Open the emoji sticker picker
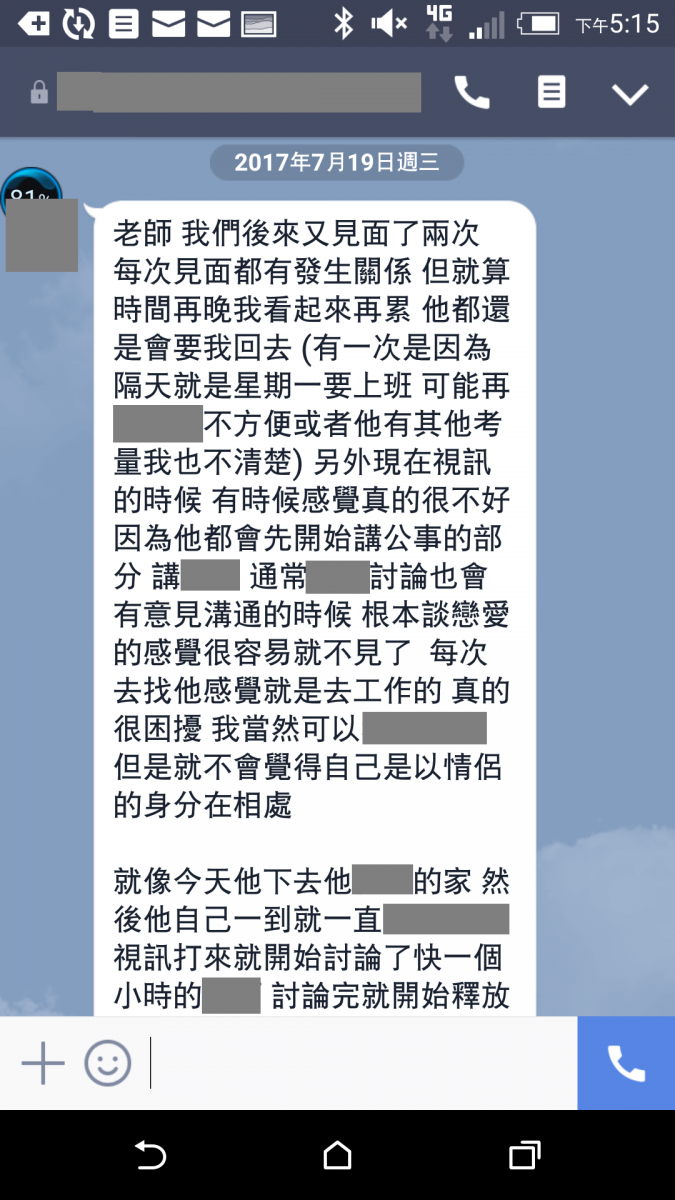 point(107,1062)
